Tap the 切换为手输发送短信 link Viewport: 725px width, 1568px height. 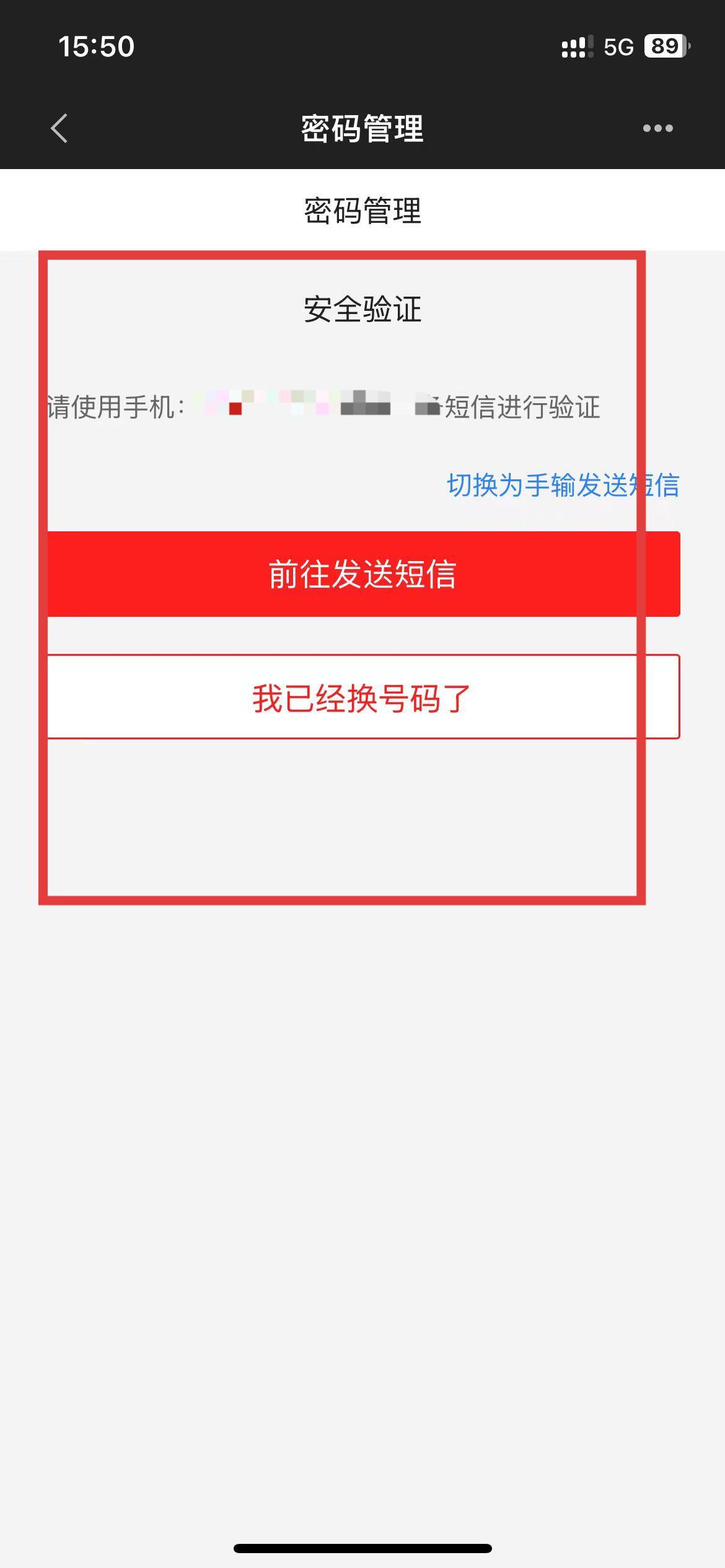click(563, 485)
